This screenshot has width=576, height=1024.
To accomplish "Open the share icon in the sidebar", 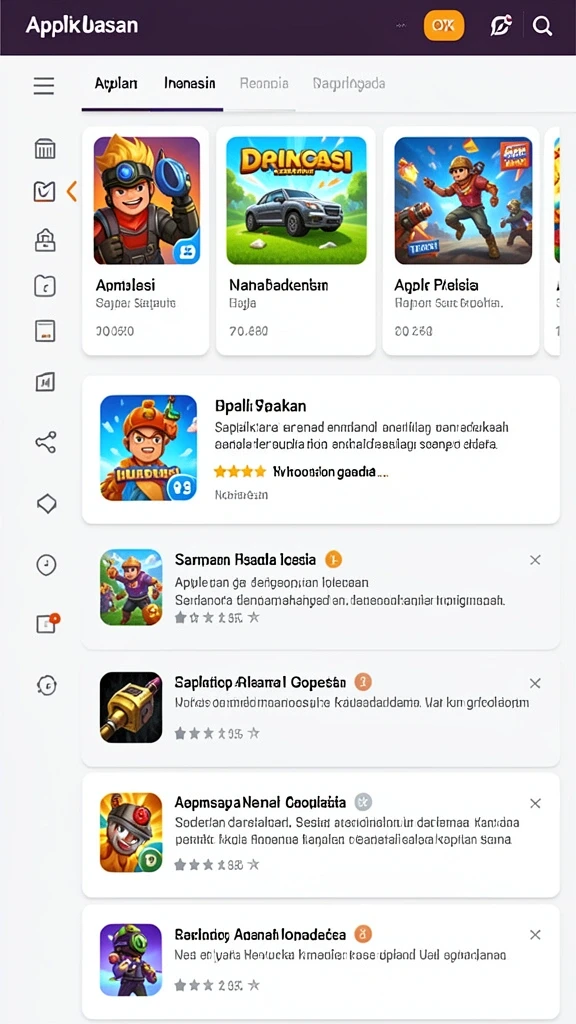I will pos(46,442).
